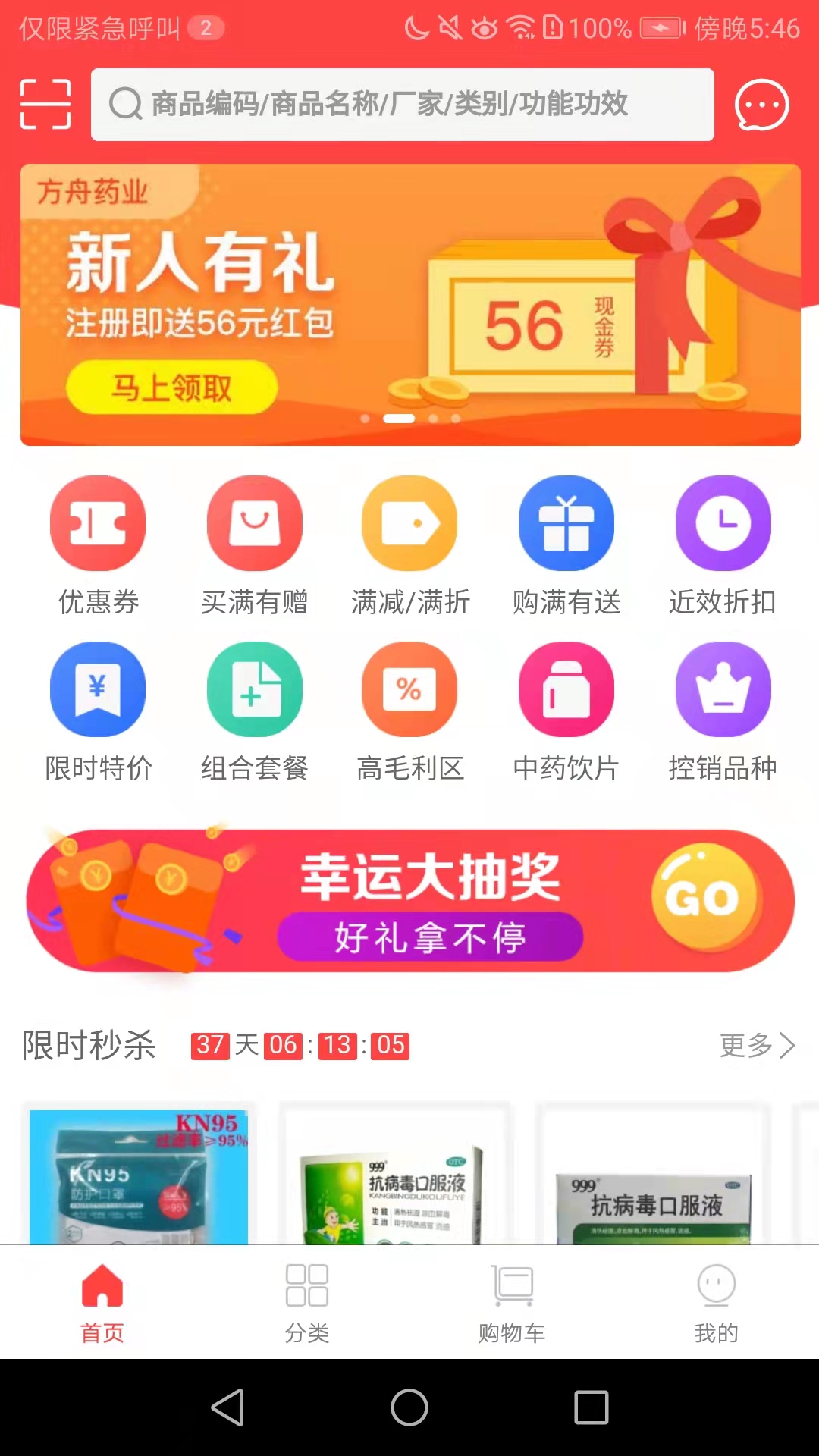The height and width of the screenshot is (1456, 819).
Task: Claim the 56元 new-user banner offer
Action: (x=171, y=388)
